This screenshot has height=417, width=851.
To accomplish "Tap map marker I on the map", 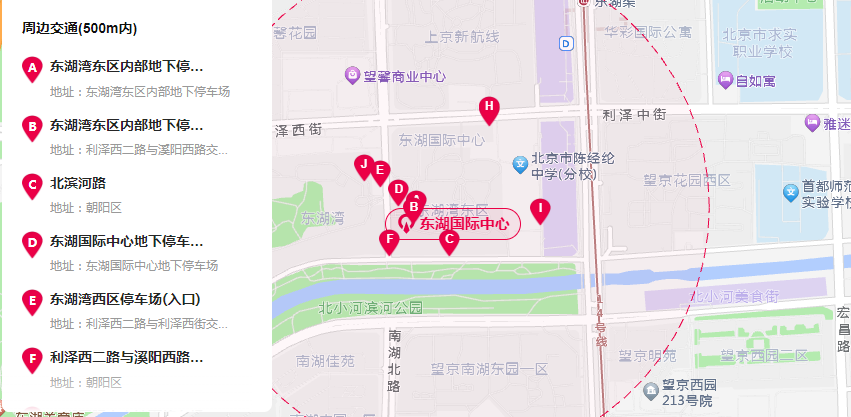I will [x=540, y=210].
